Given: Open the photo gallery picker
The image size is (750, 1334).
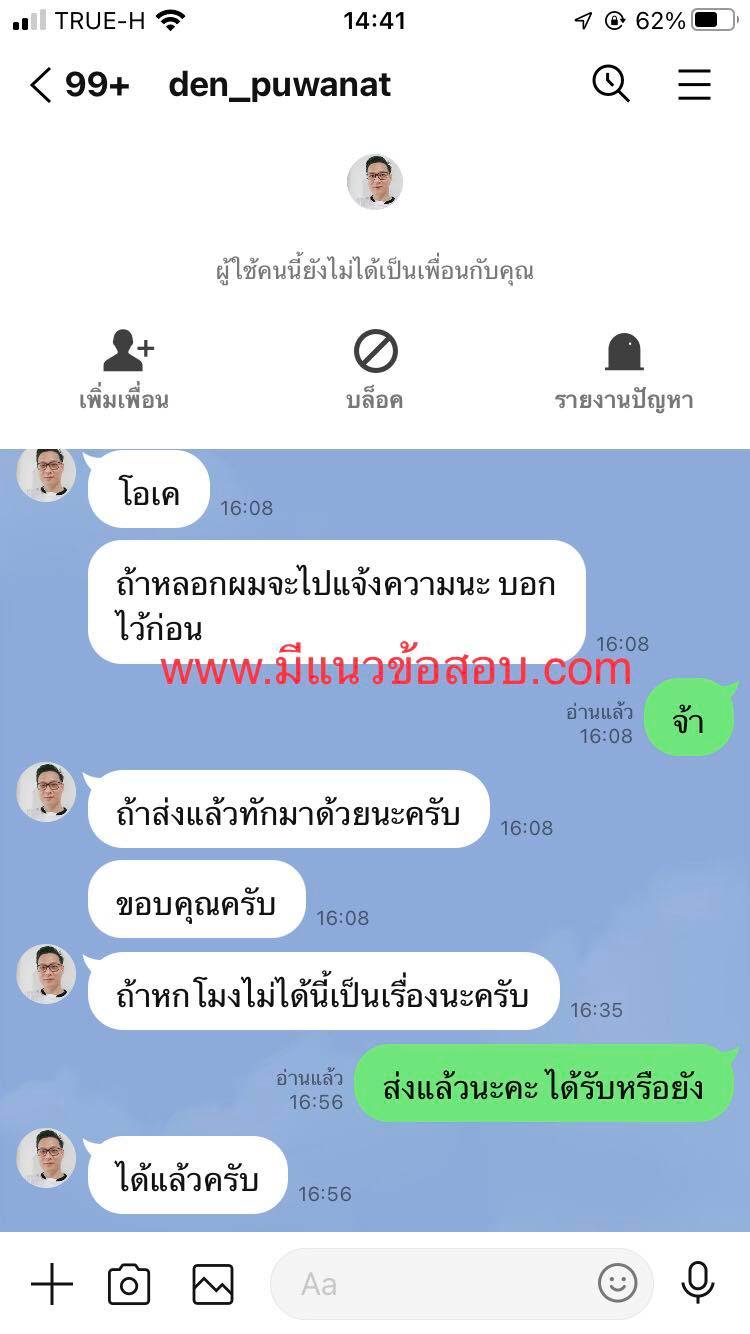Looking at the screenshot, I should click(213, 1283).
